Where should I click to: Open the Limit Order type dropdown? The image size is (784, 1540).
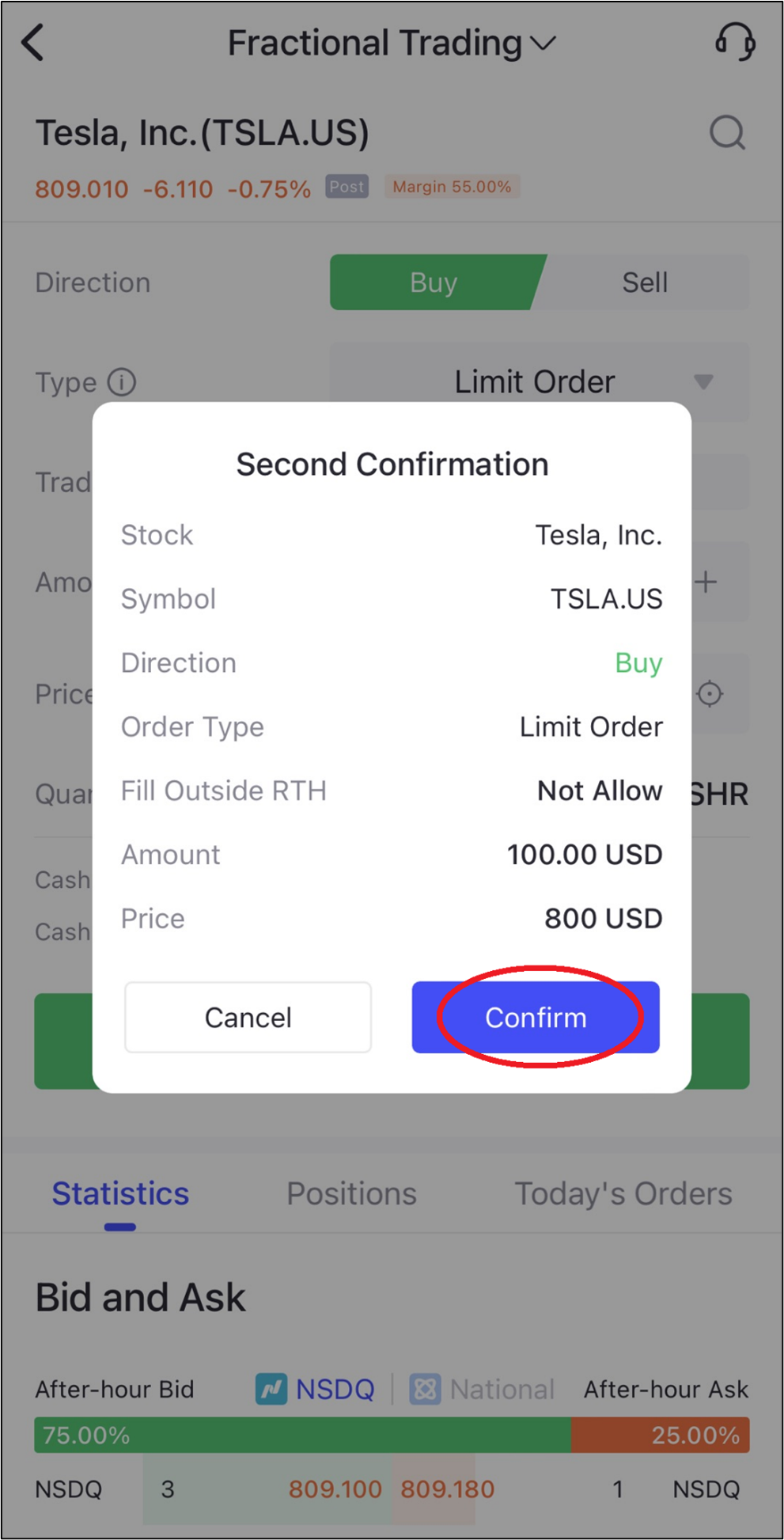(539, 382)
